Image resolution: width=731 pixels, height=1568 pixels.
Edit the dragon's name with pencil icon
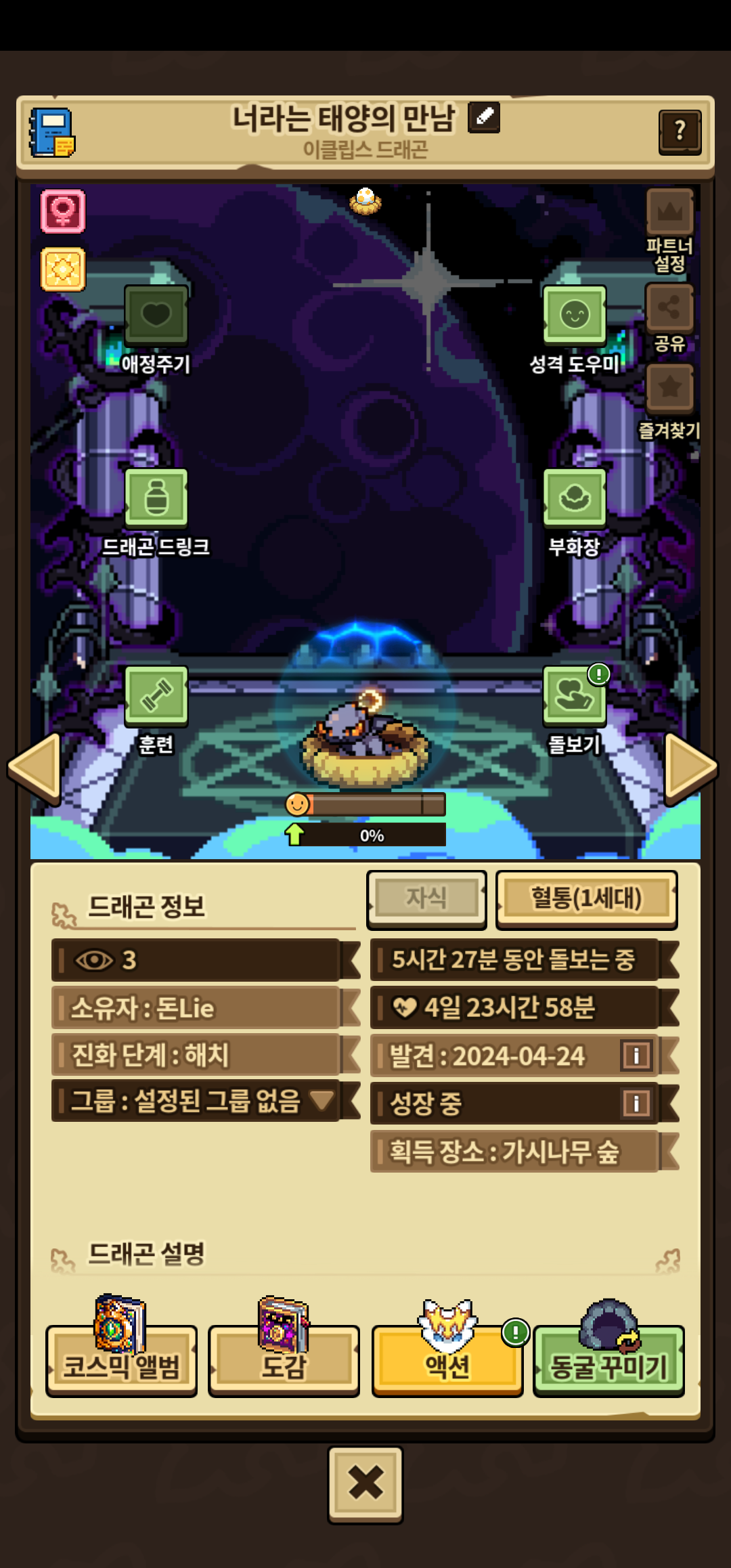click(x=484, y=117)
